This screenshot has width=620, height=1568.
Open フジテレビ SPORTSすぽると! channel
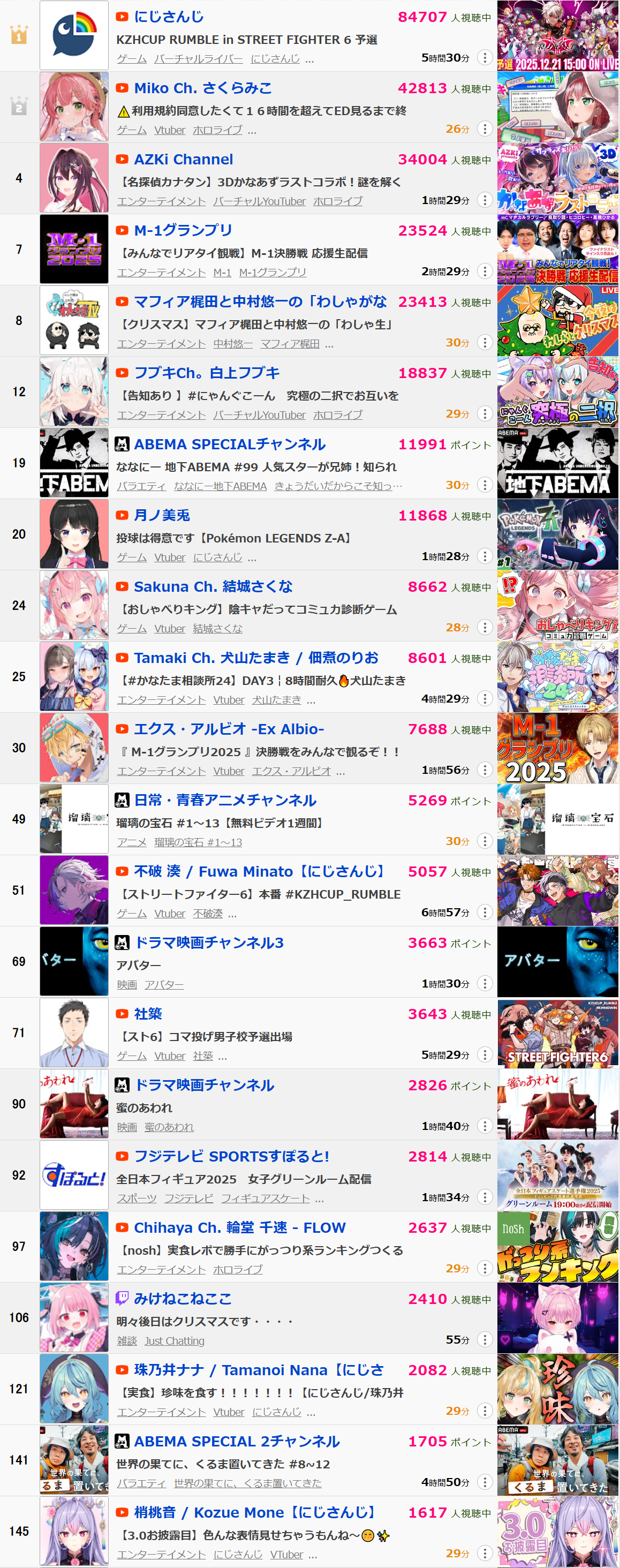[231, 1157]
